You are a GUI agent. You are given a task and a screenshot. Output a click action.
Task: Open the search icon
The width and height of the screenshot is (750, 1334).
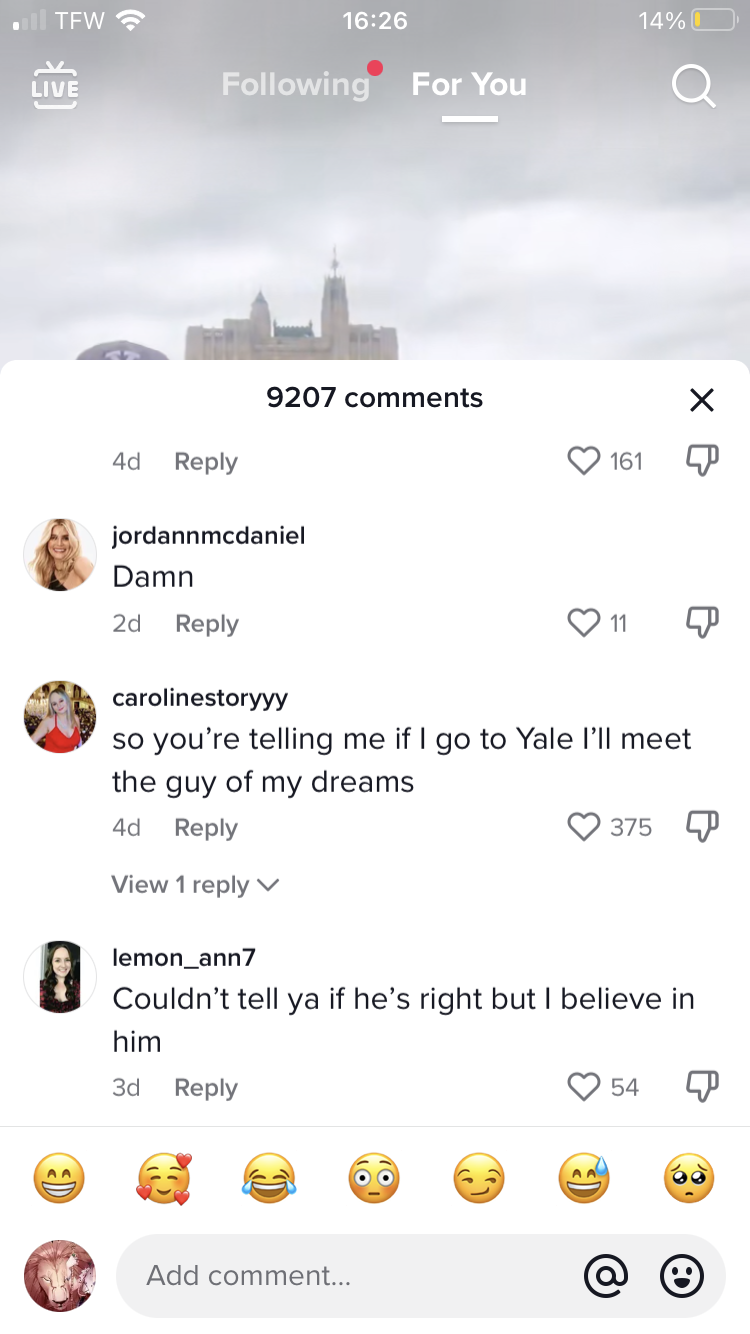[x=693, y=86]
